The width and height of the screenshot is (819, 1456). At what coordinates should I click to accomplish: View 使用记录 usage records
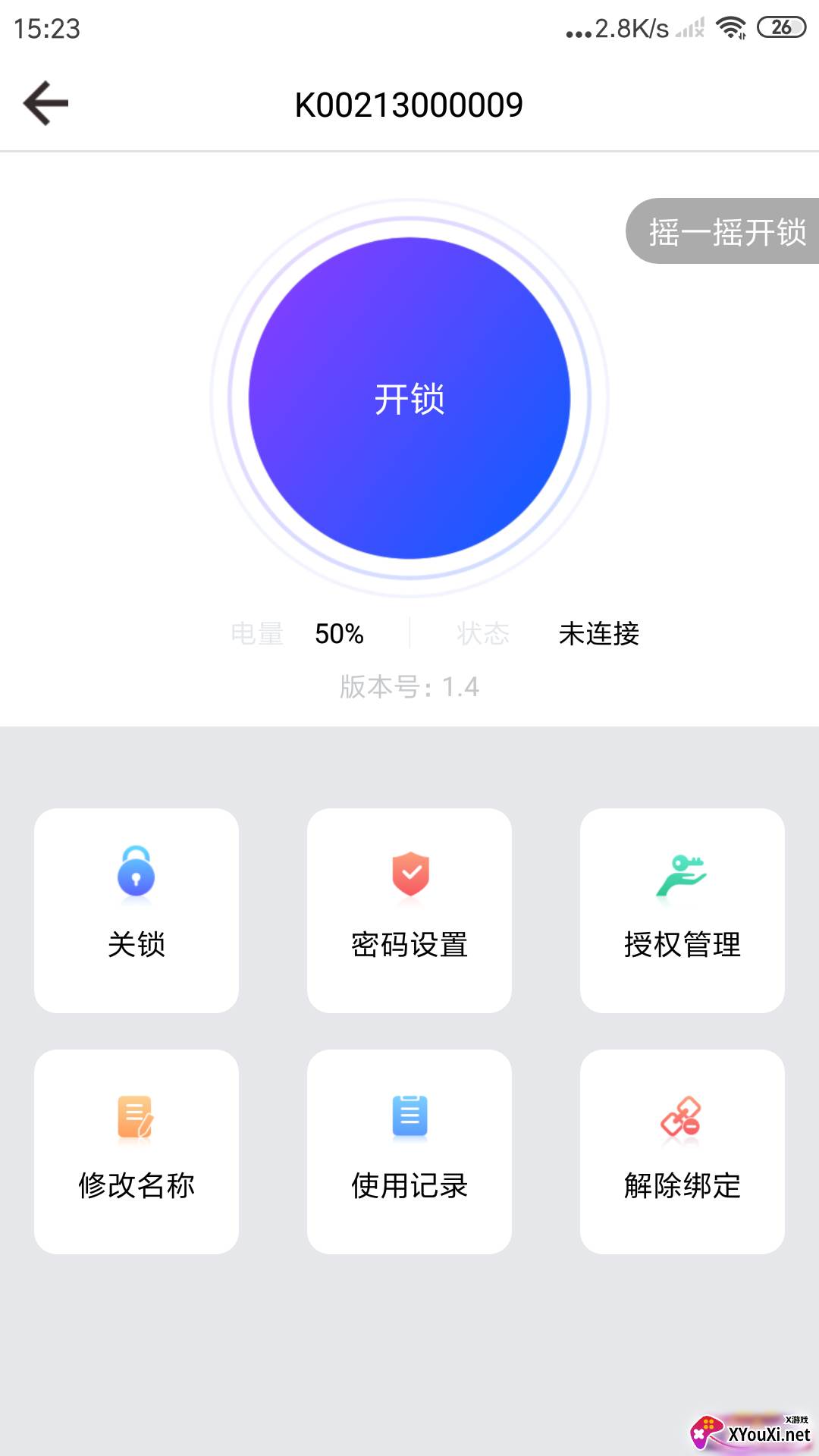point(409,1151)
